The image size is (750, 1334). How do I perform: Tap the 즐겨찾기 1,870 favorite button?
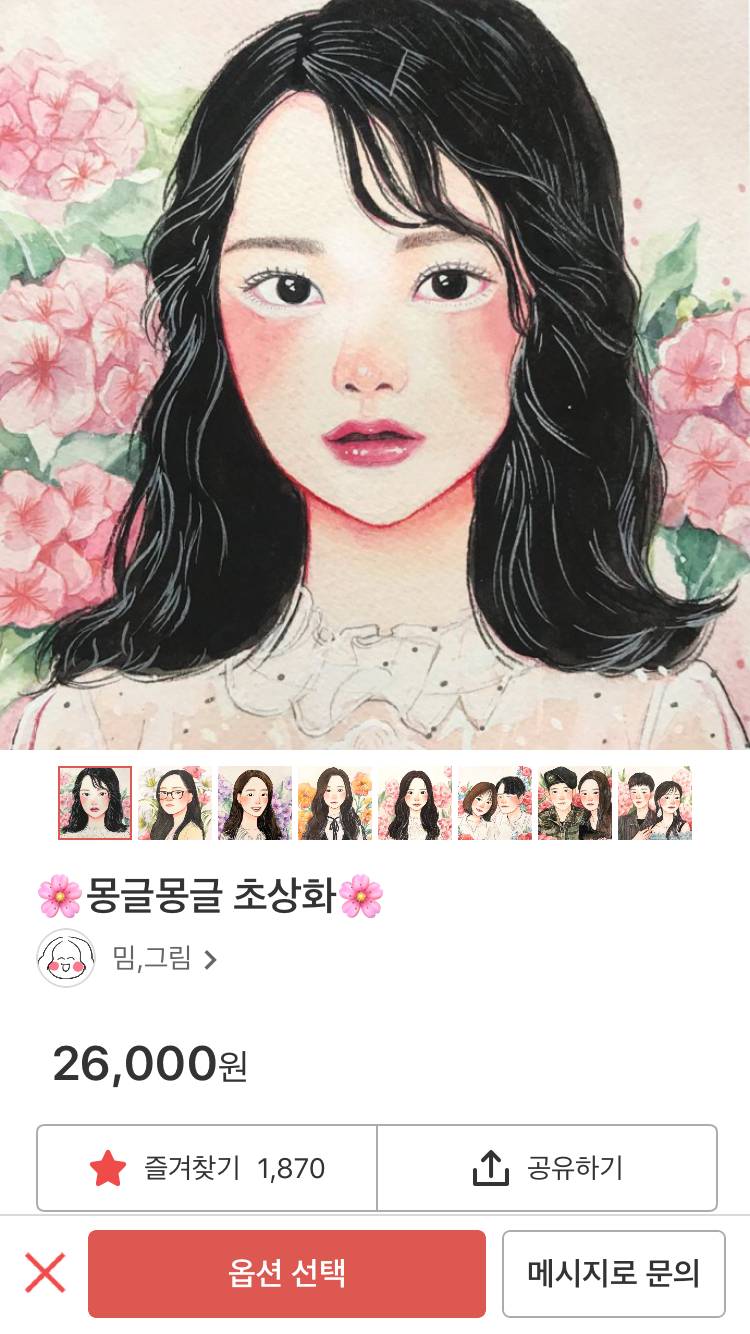tap(206, 1168)
